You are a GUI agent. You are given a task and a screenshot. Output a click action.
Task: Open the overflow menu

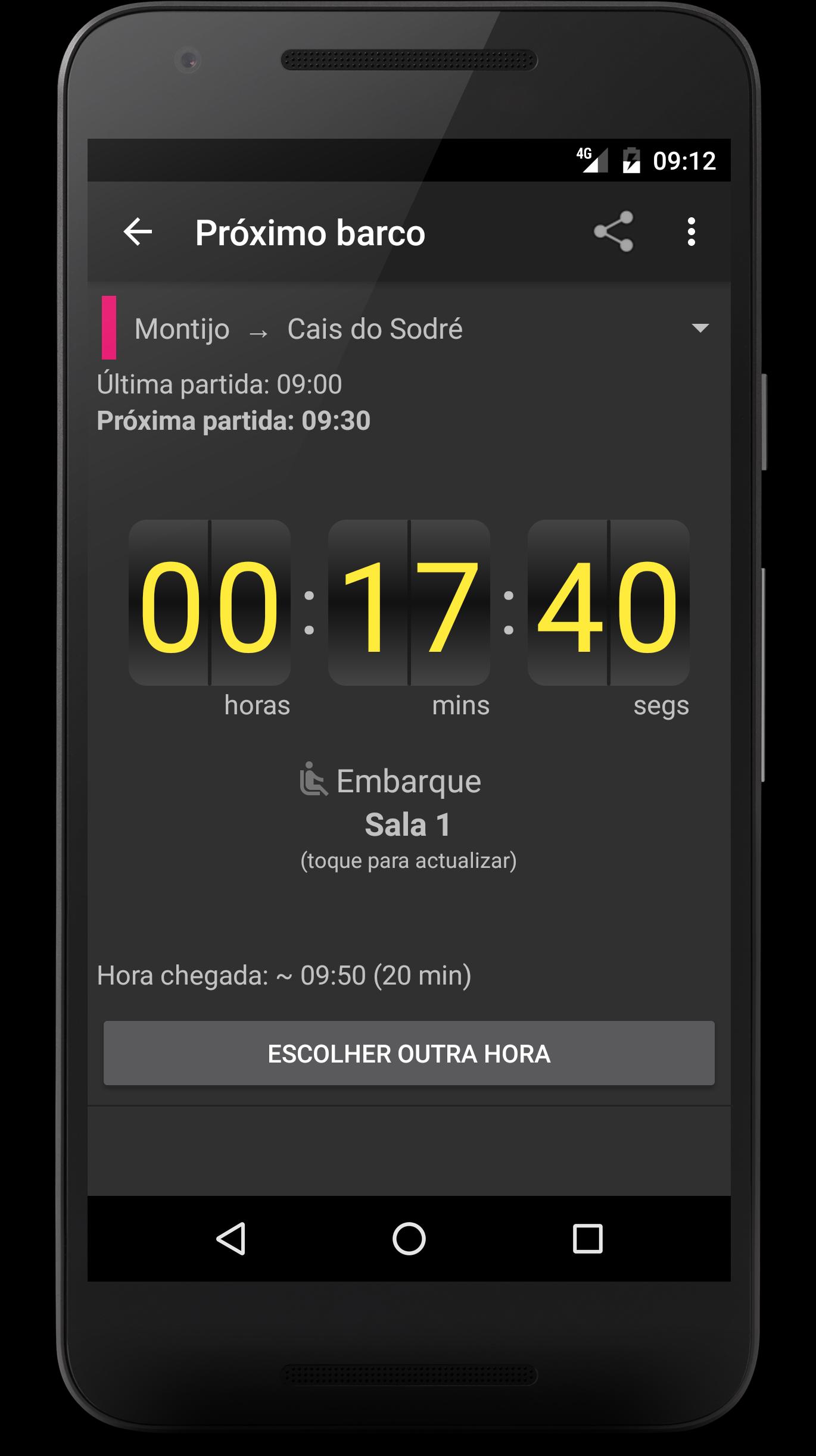[x=691, y=232]
